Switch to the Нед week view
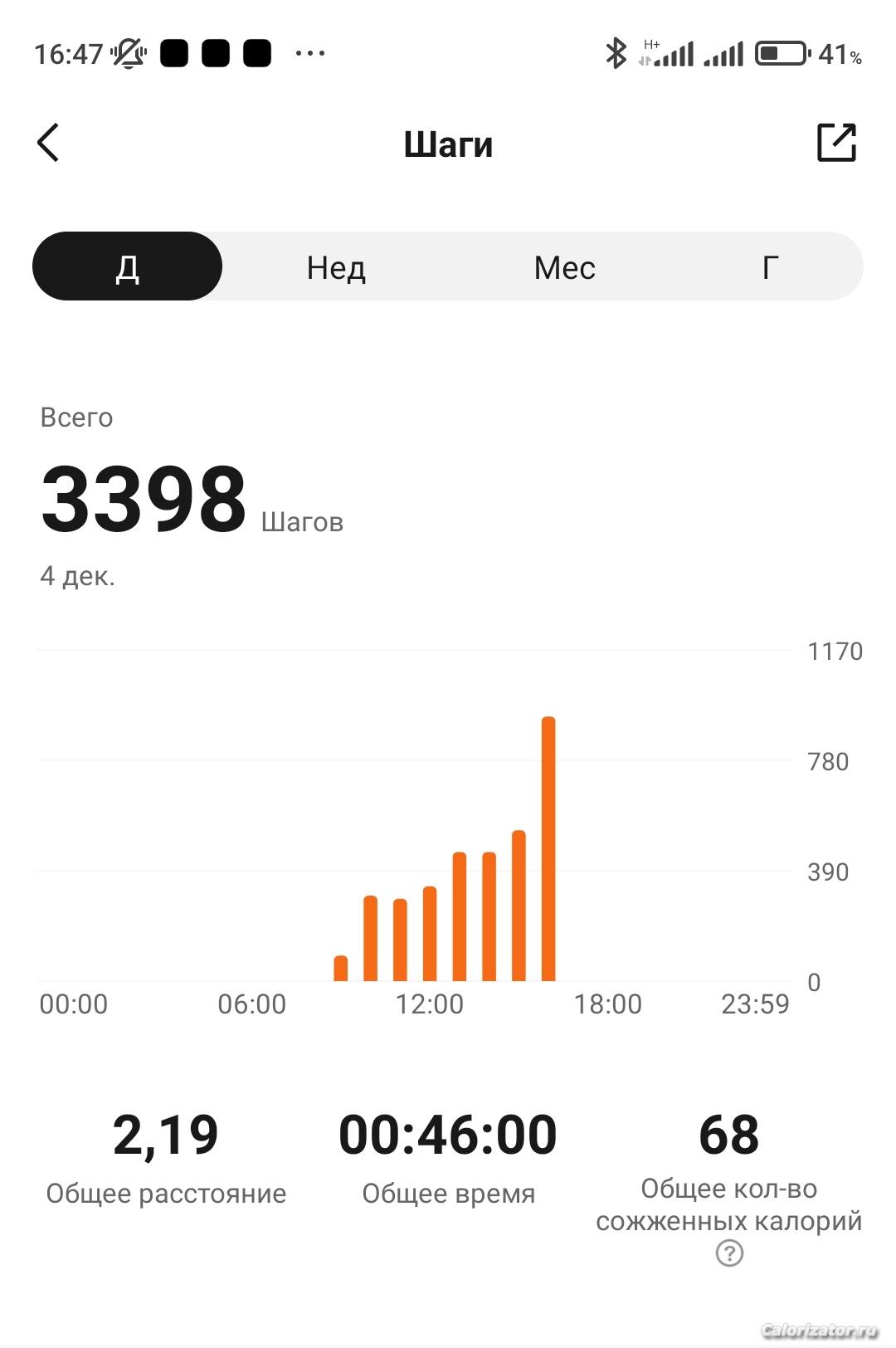 pyautogui.click(x=336, y=267)
